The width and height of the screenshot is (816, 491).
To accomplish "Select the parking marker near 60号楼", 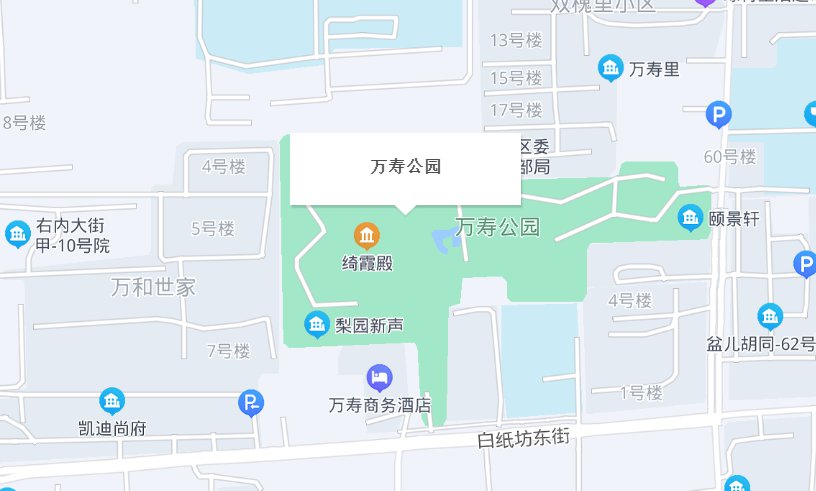I will [717, 116].
